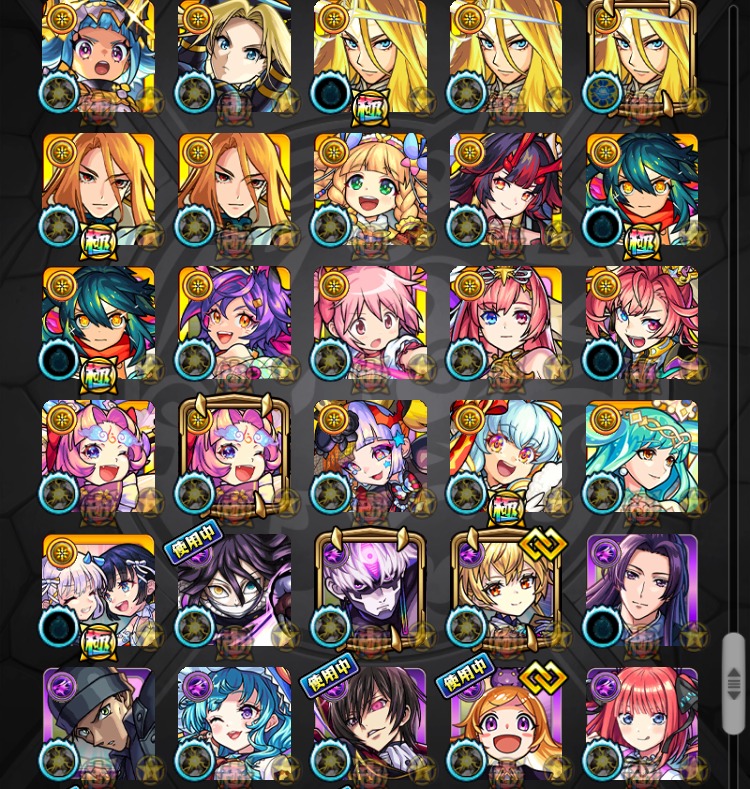The image size is (750, 789).
Task: Open the blonde green-eyed girl with flowers
Action: click(x=370, y=190)
